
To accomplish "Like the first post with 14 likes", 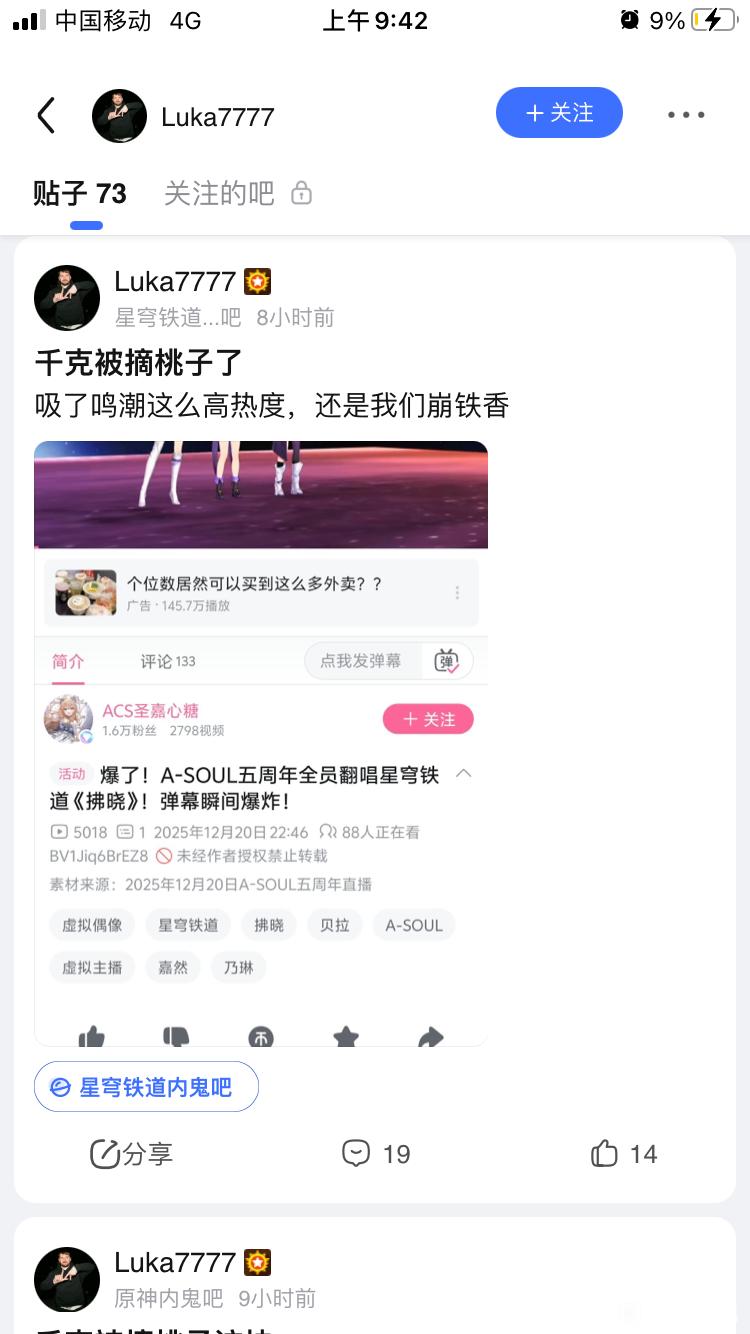I will coord(624,1154).
